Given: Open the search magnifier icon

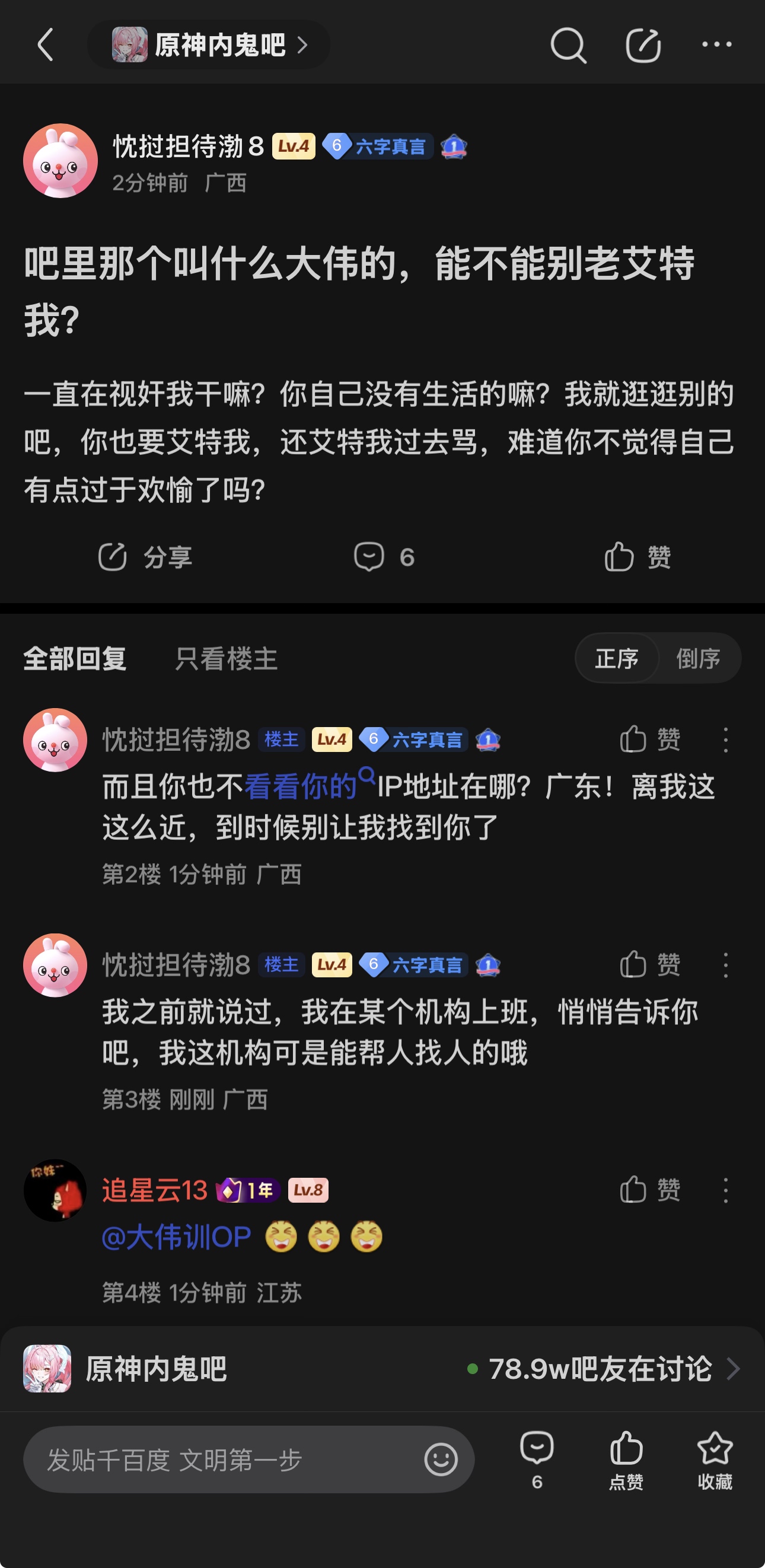Looking at the screenshot, I should [x=569, y=45].
